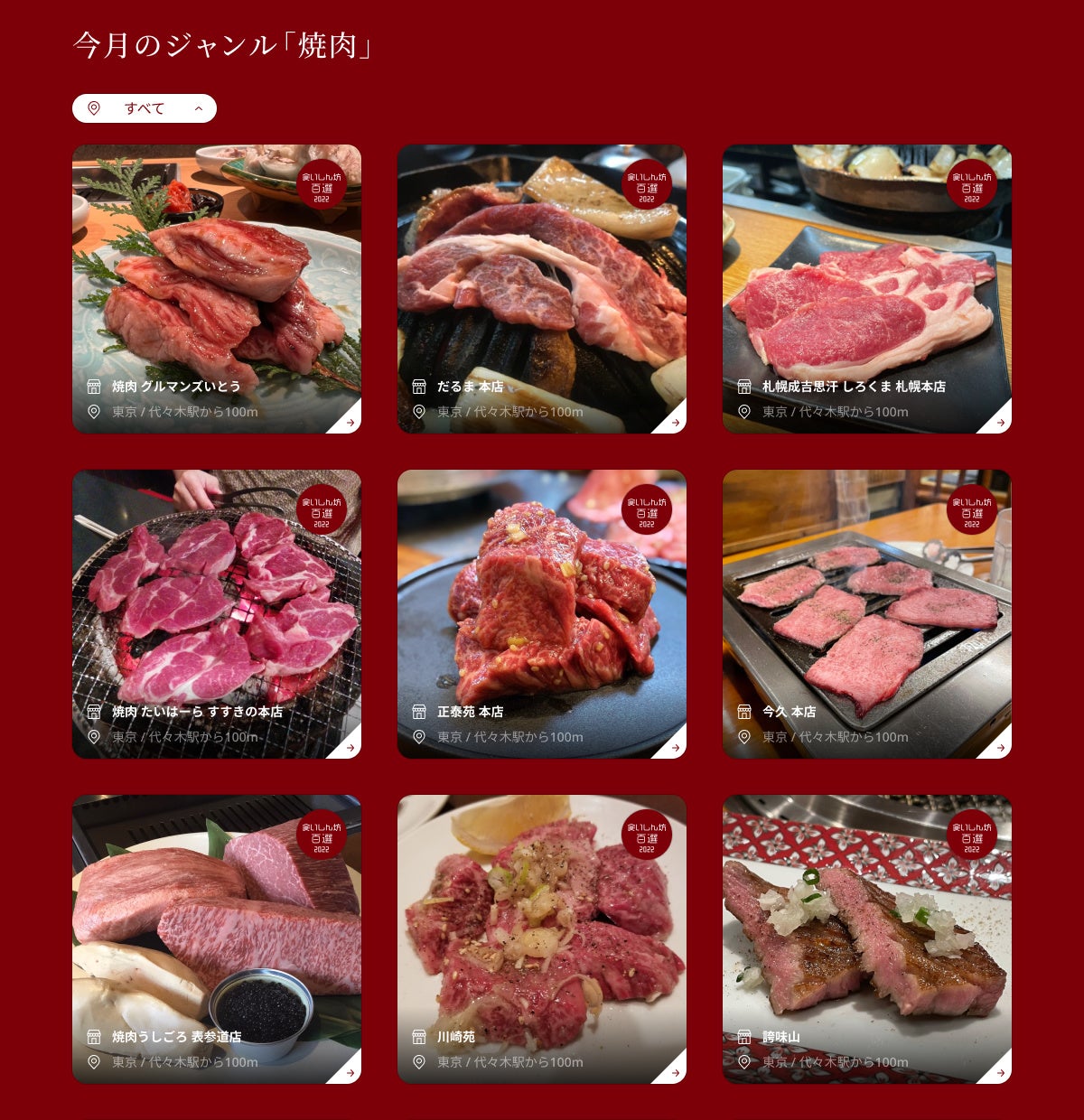Click the location pin icon on 今久 本店 card
1084x1120 pixels.
(x=744, y=736)
